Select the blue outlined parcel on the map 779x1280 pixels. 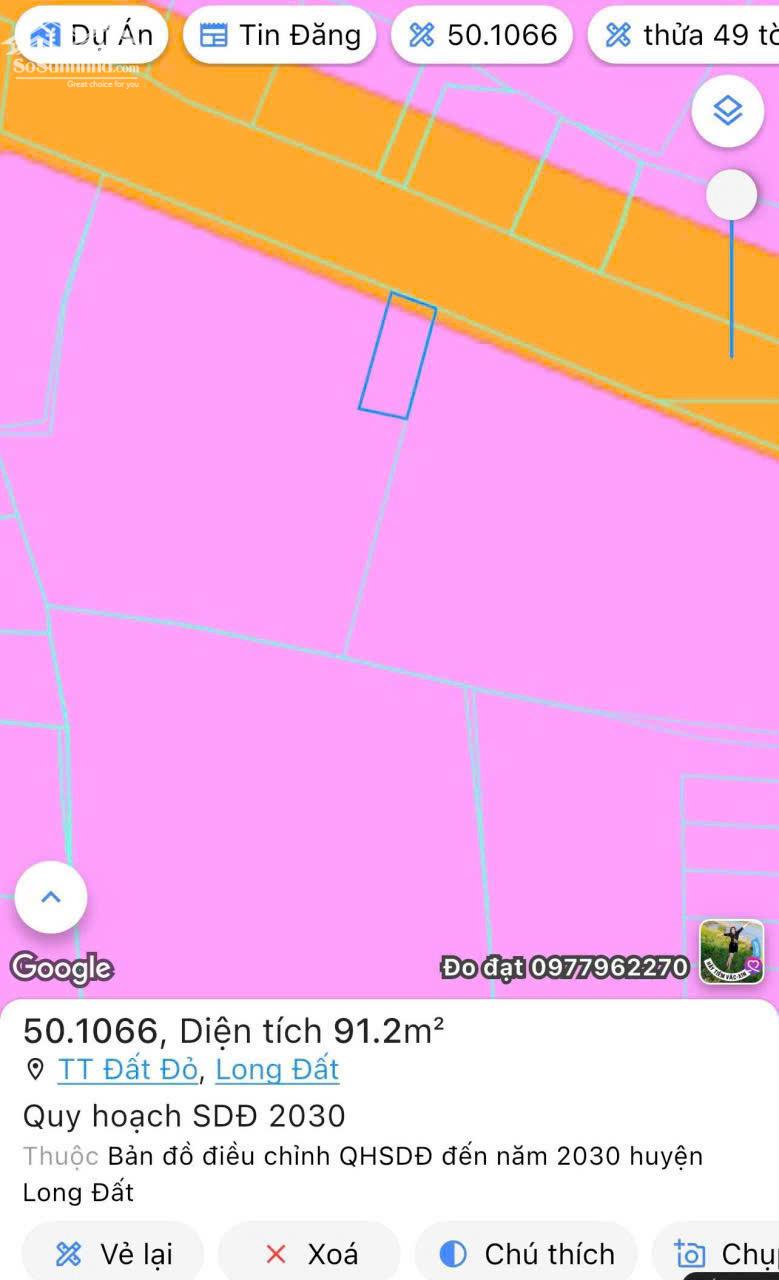(397, 355)
